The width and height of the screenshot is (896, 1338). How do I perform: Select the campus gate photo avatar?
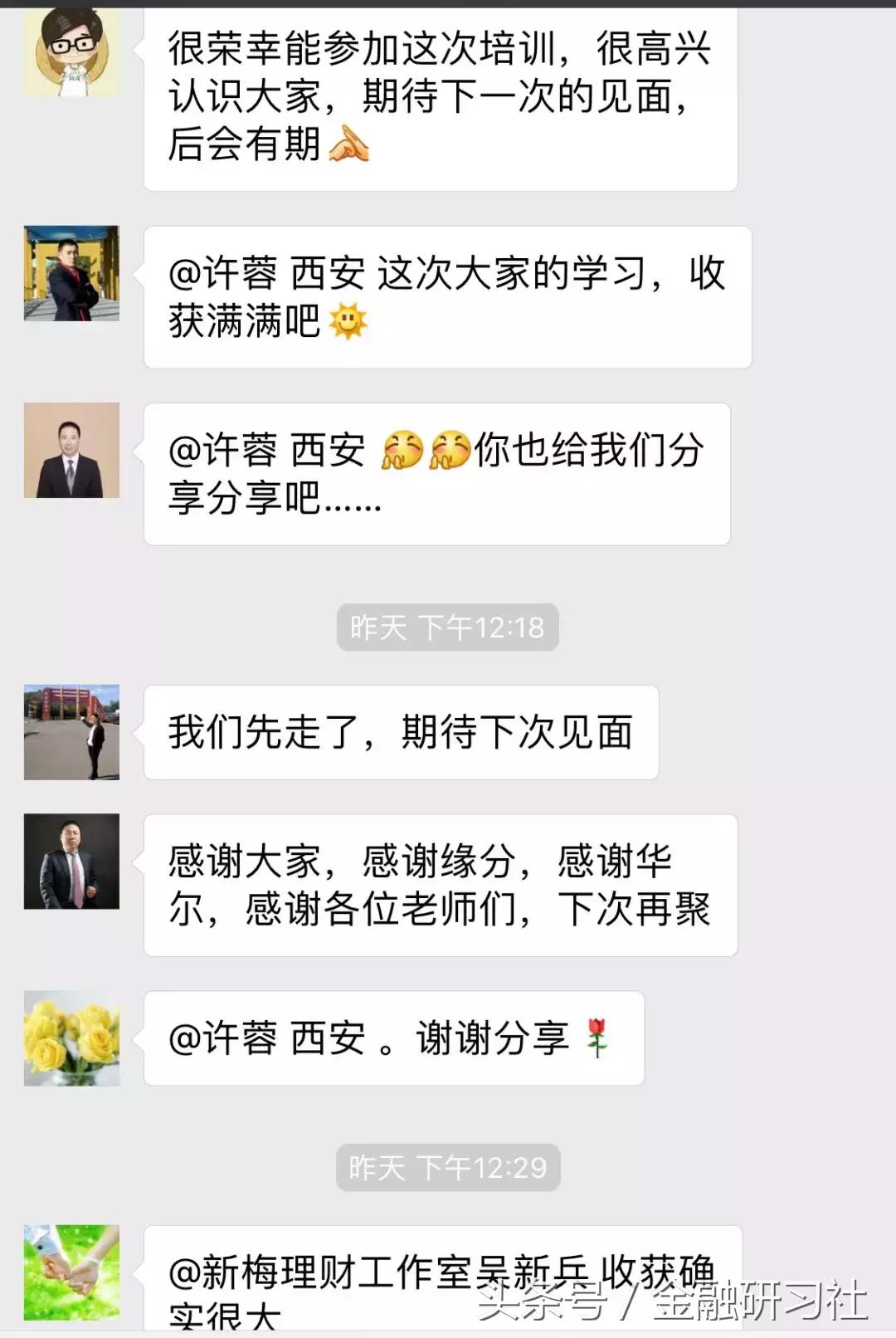click(71, 730)
